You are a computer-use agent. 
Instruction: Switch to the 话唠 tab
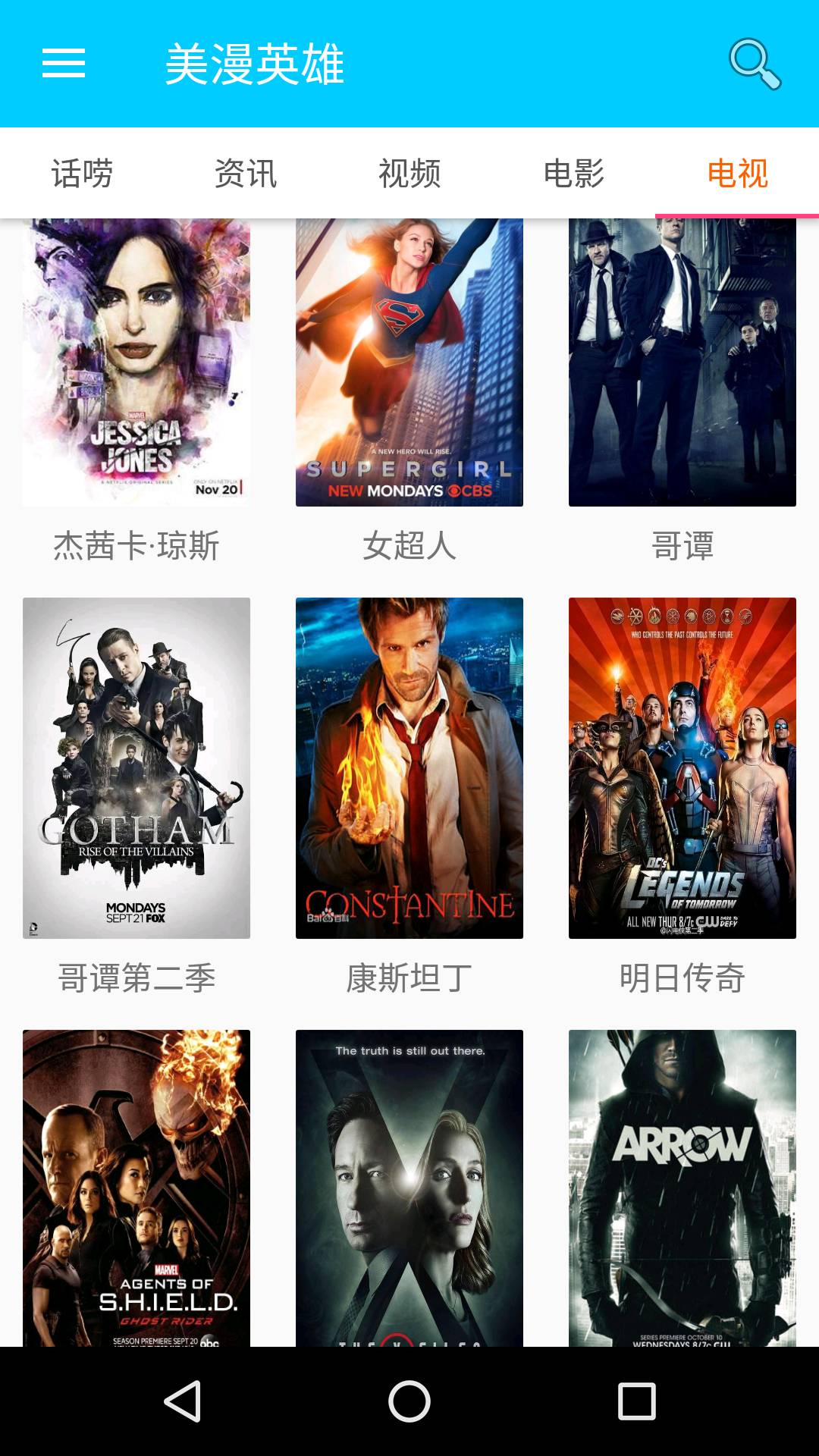point(82,174)
